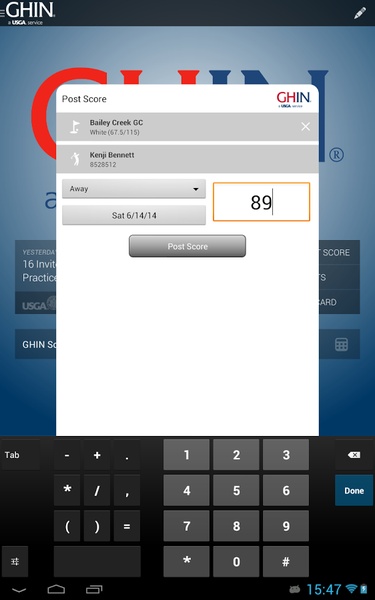This screenshot has height=600, width=375.
Task: Expand the Away score type dropdown
Action: pos(134,189)
